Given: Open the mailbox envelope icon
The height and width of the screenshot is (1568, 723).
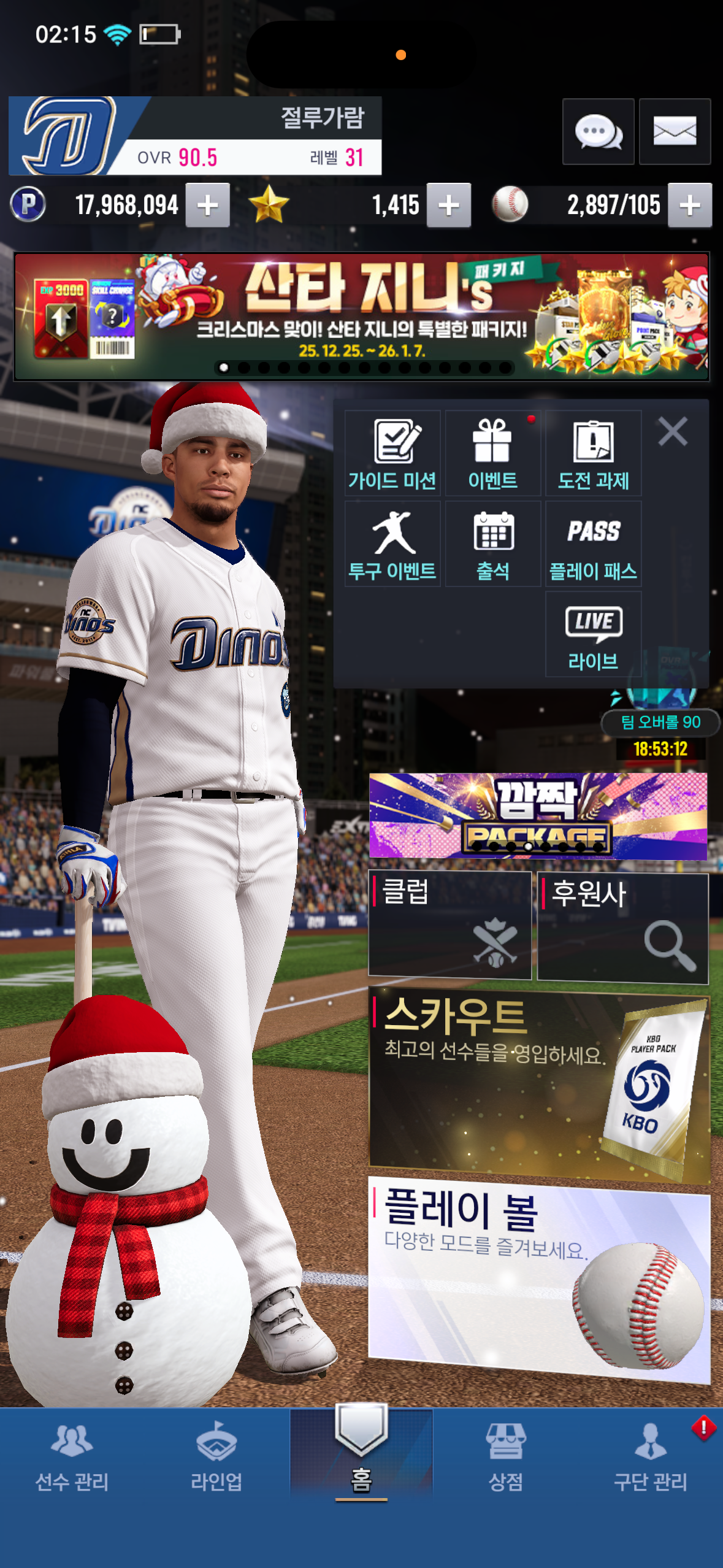Looking at the screenshot, I should [x=675, y=131].
